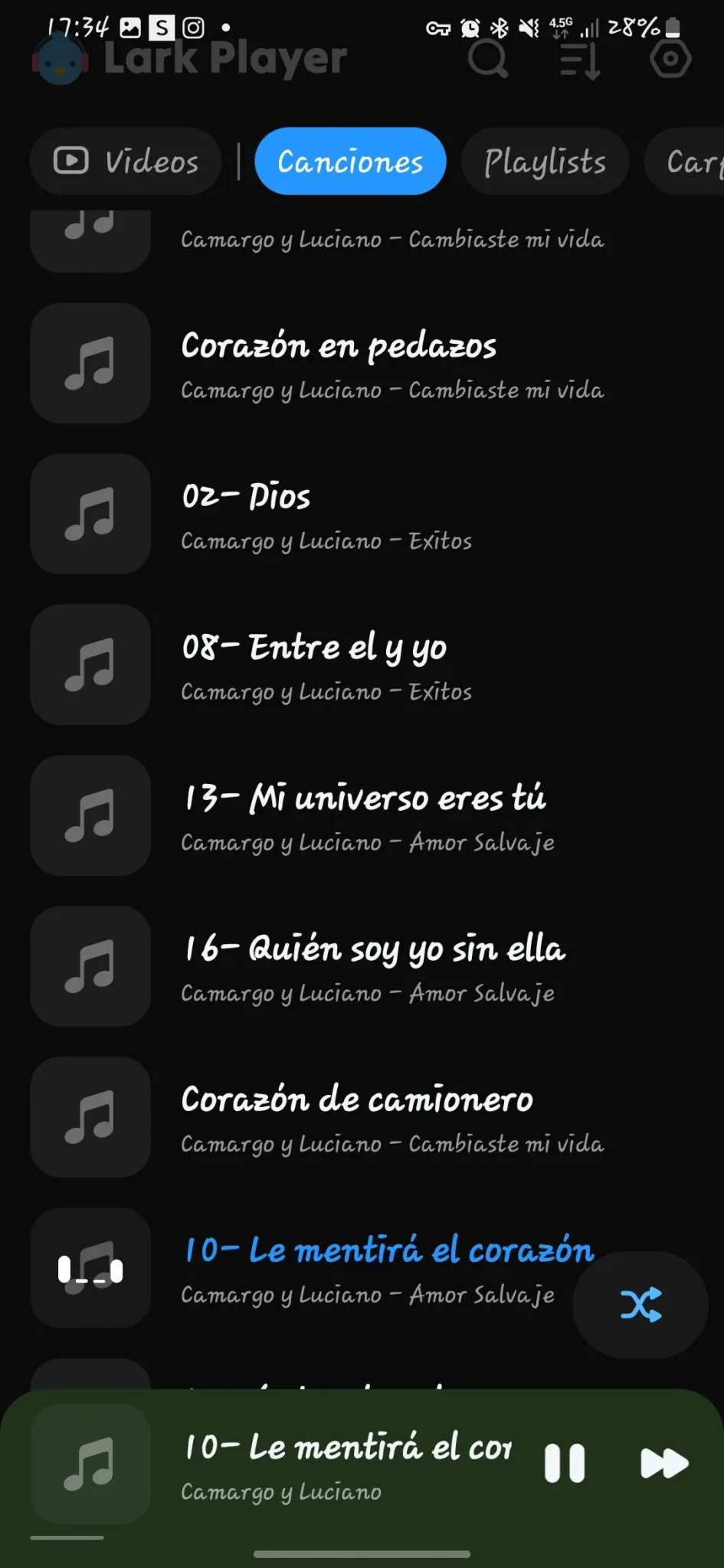Play 16- Quién soy yo sin ella

pos(362,967)
